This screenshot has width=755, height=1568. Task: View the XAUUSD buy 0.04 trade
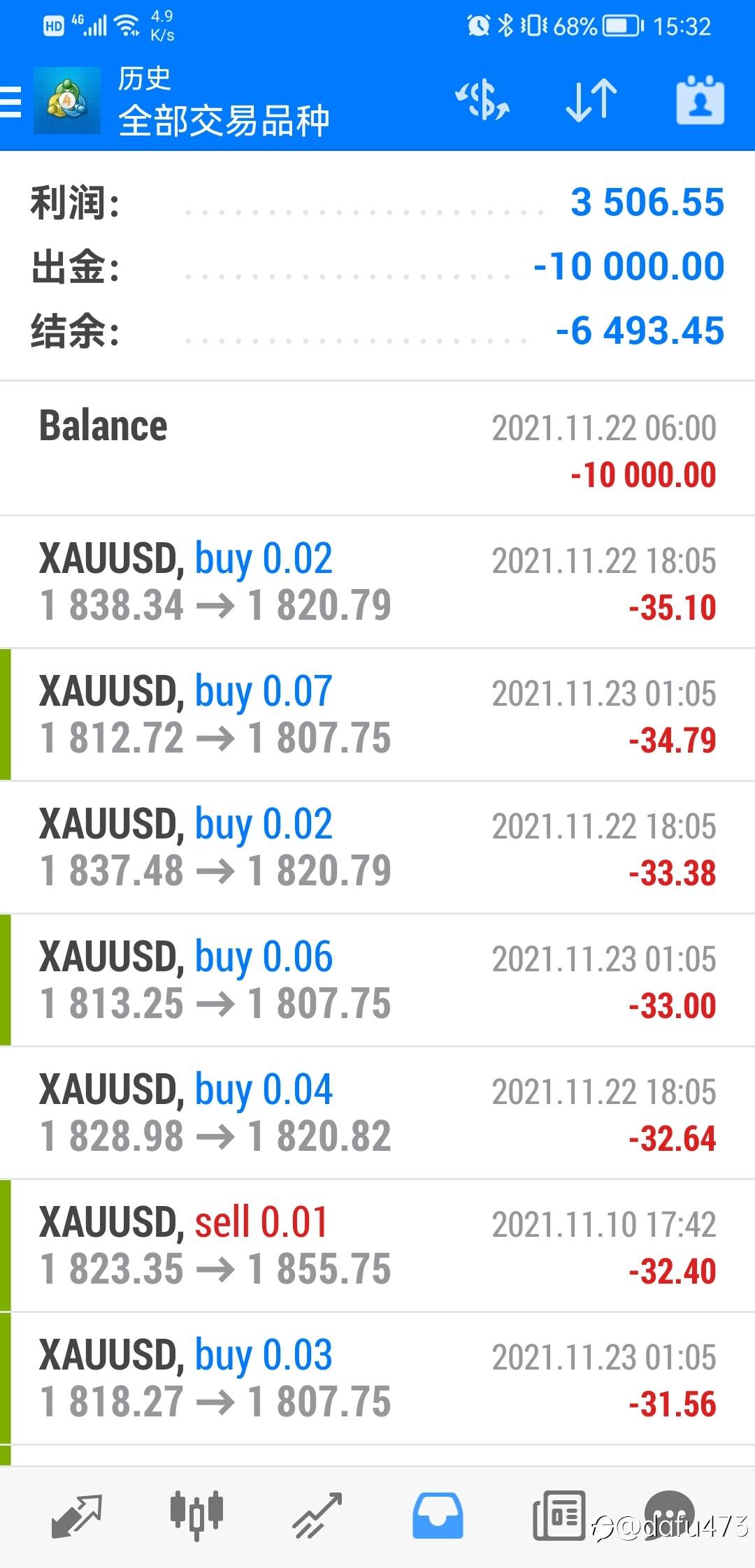click(x=377, y=1113)
